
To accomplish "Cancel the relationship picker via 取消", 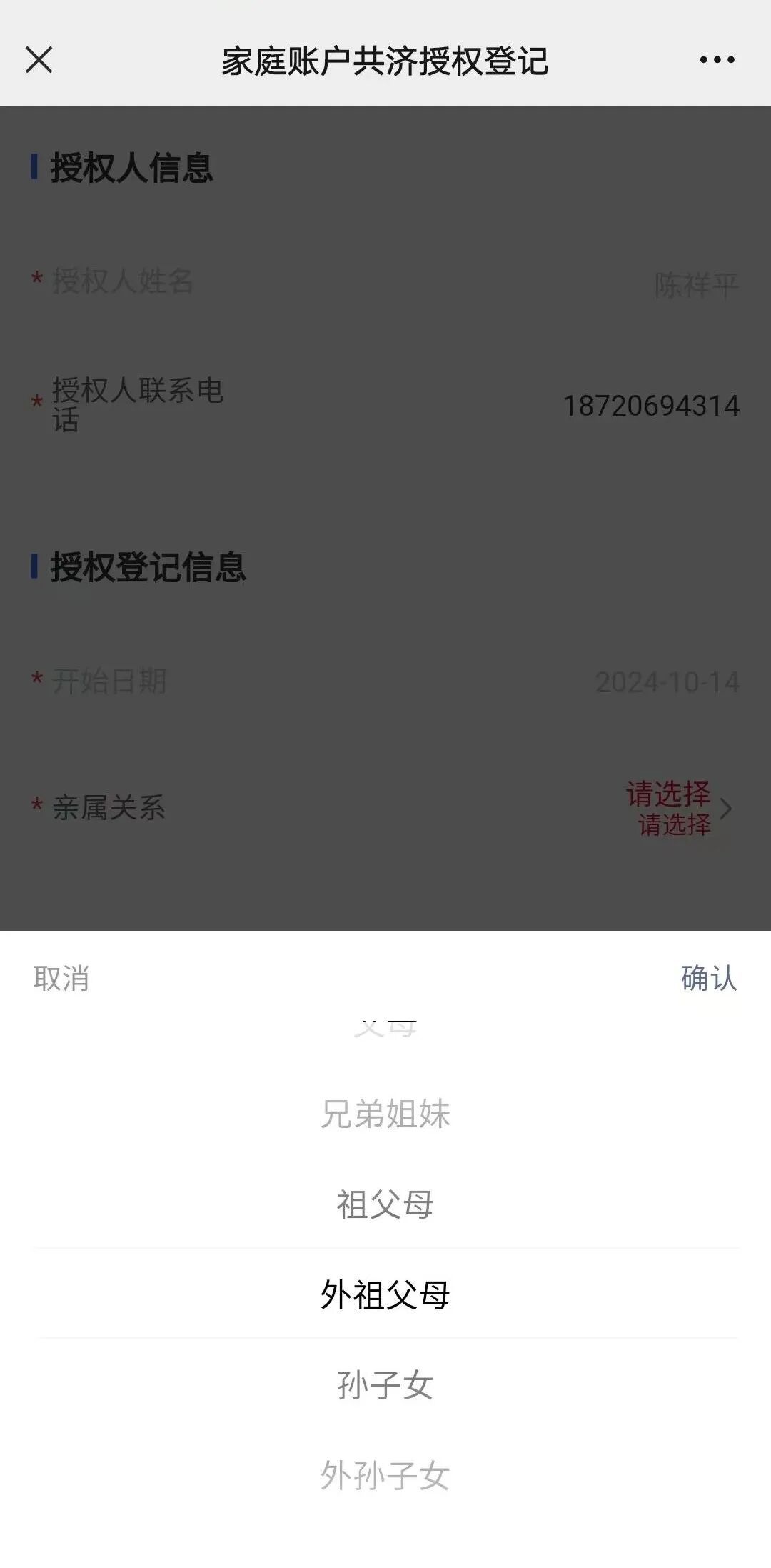I will (x=61, y=978).
